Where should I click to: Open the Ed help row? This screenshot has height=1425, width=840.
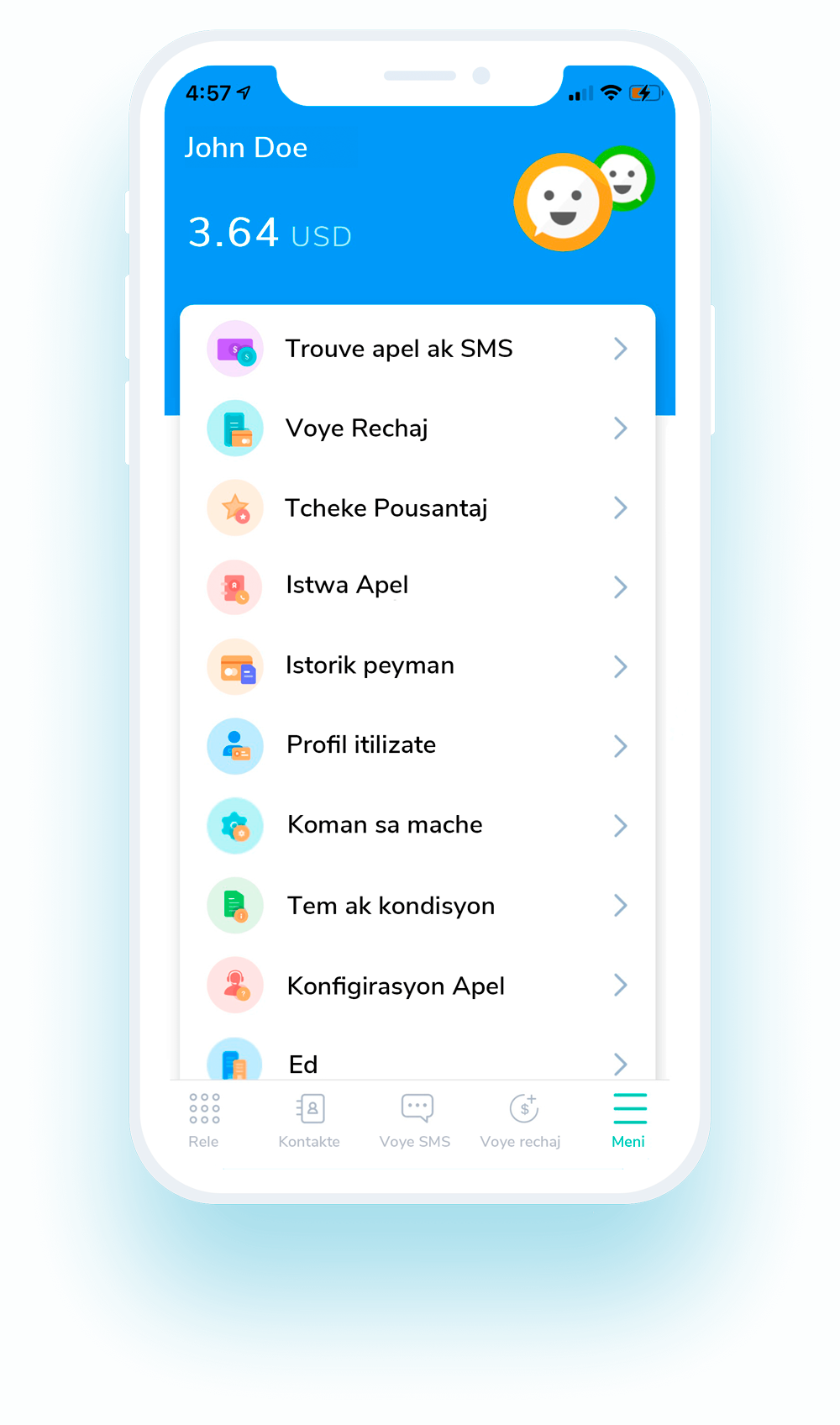(417, 1059)
